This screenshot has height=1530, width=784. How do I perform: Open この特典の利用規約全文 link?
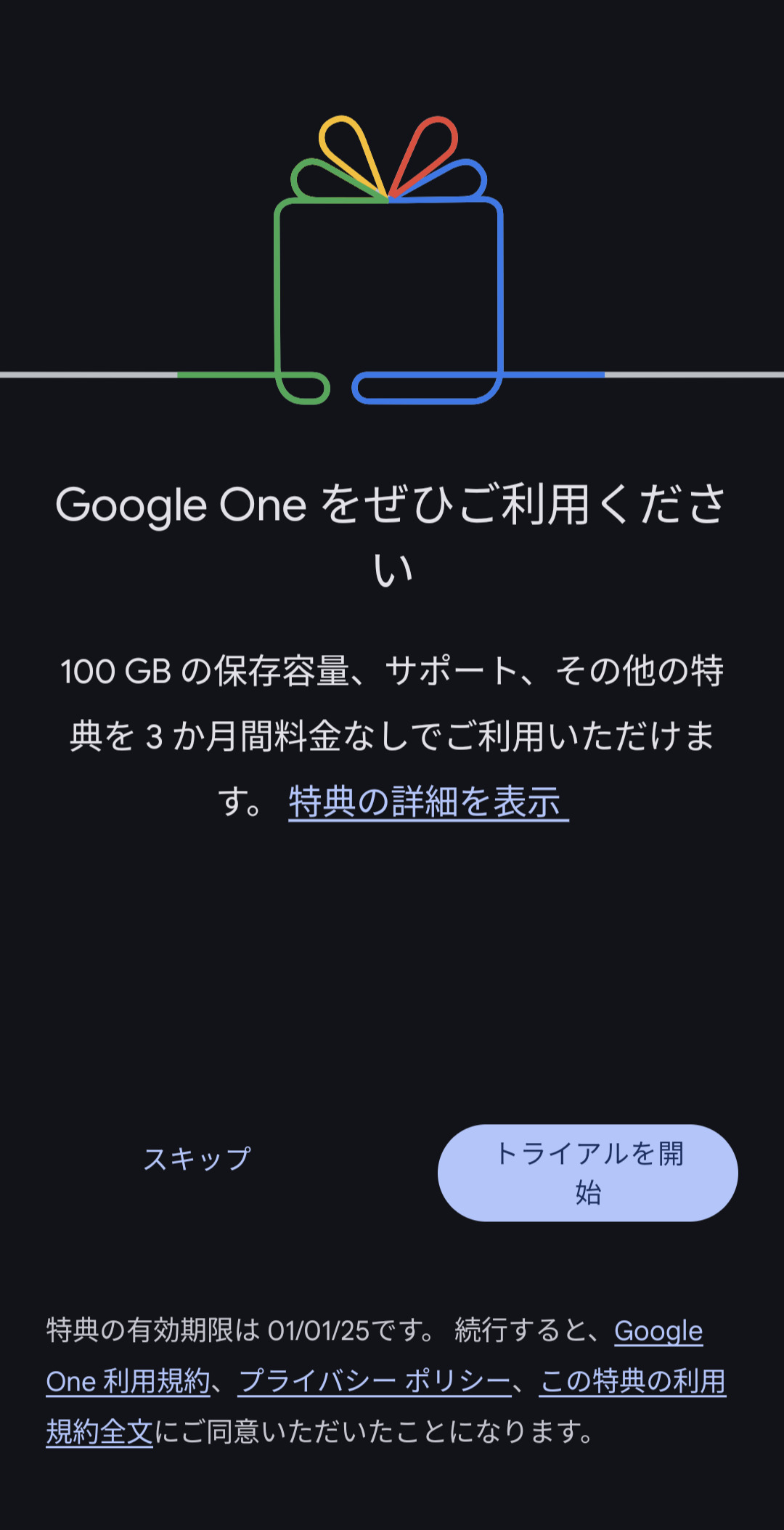[x=632, y=1381]
